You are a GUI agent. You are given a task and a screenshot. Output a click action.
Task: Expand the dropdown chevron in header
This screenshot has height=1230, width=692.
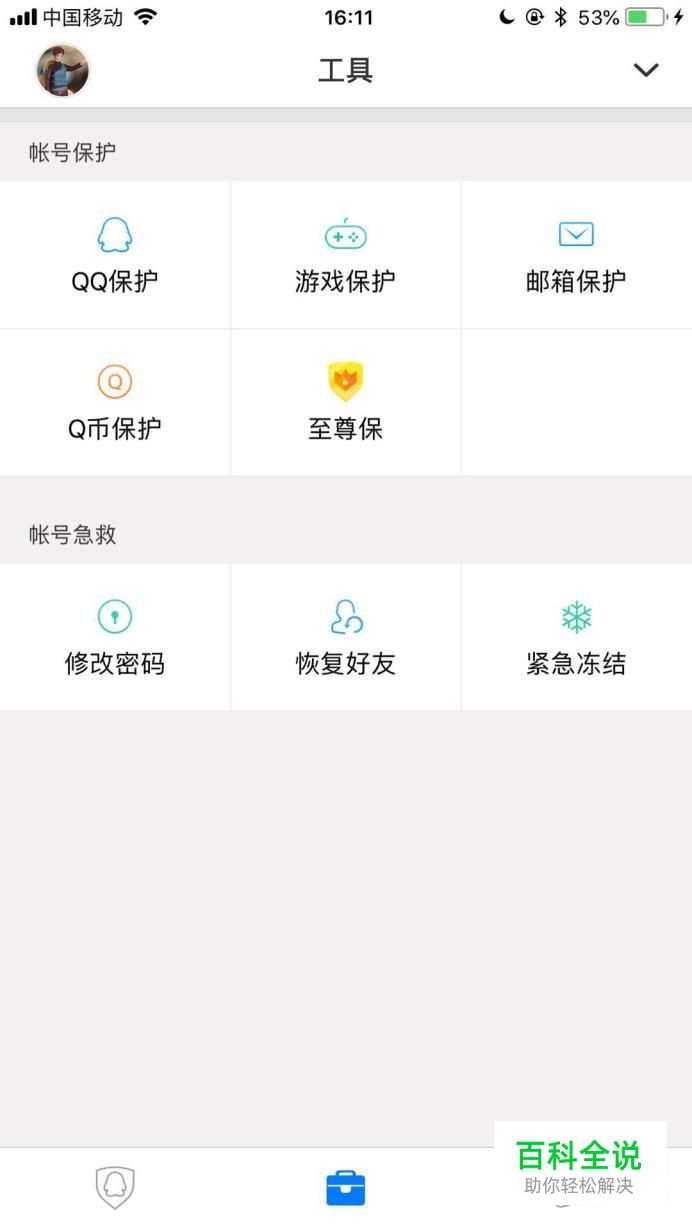[646, 70]
